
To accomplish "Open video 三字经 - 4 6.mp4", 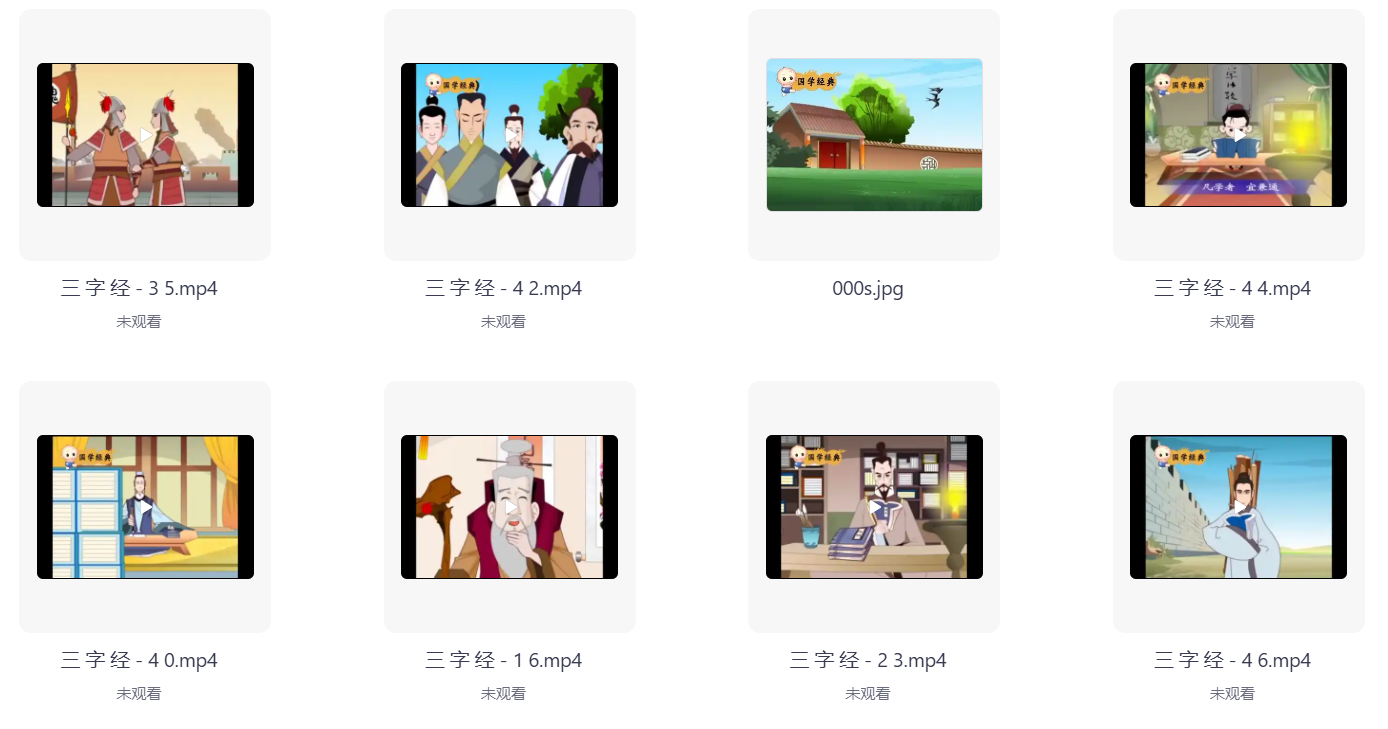I will pos(1238,507).
